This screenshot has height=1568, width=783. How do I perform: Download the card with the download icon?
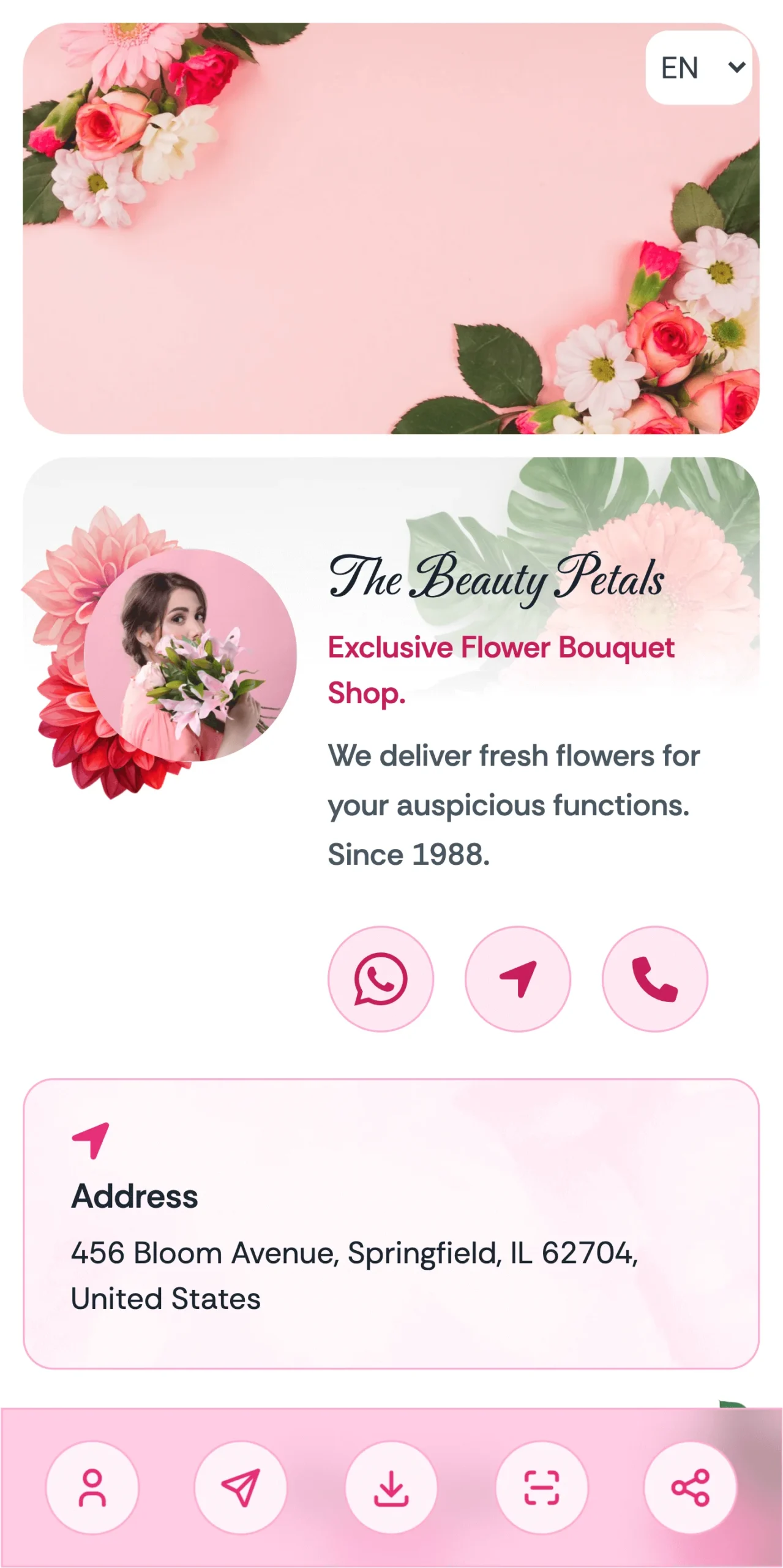tap(391, 1487)
